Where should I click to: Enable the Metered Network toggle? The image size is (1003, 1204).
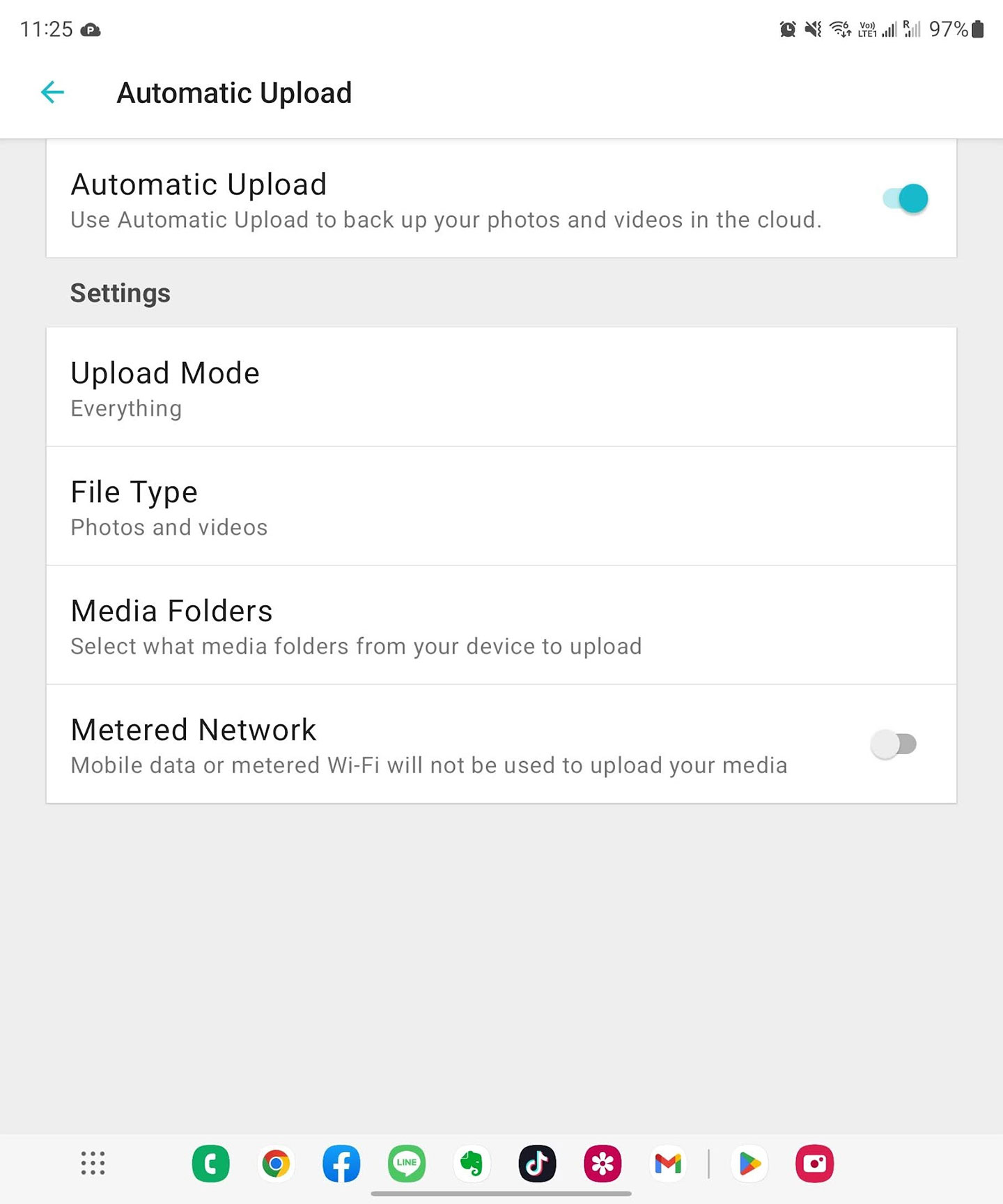pyautogui.click(x=894, y=744)
